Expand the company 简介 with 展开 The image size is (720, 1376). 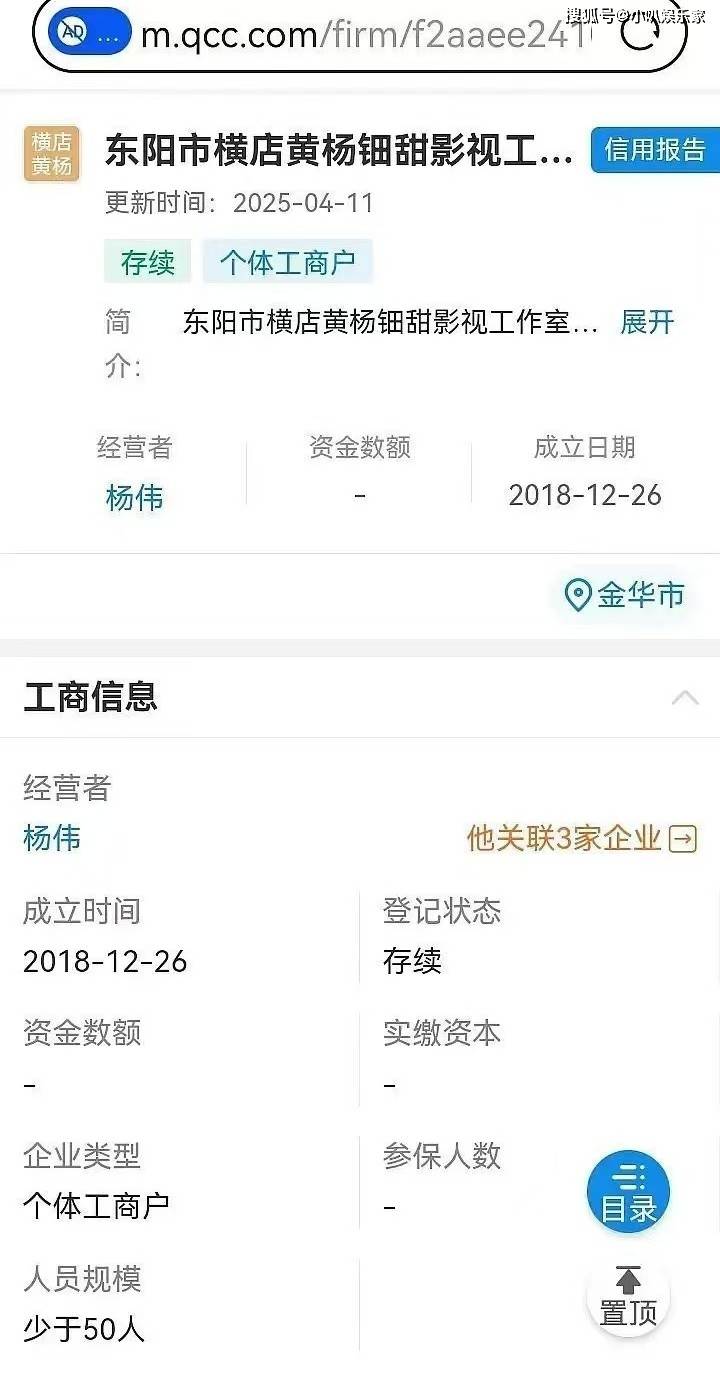pos(647,322)
